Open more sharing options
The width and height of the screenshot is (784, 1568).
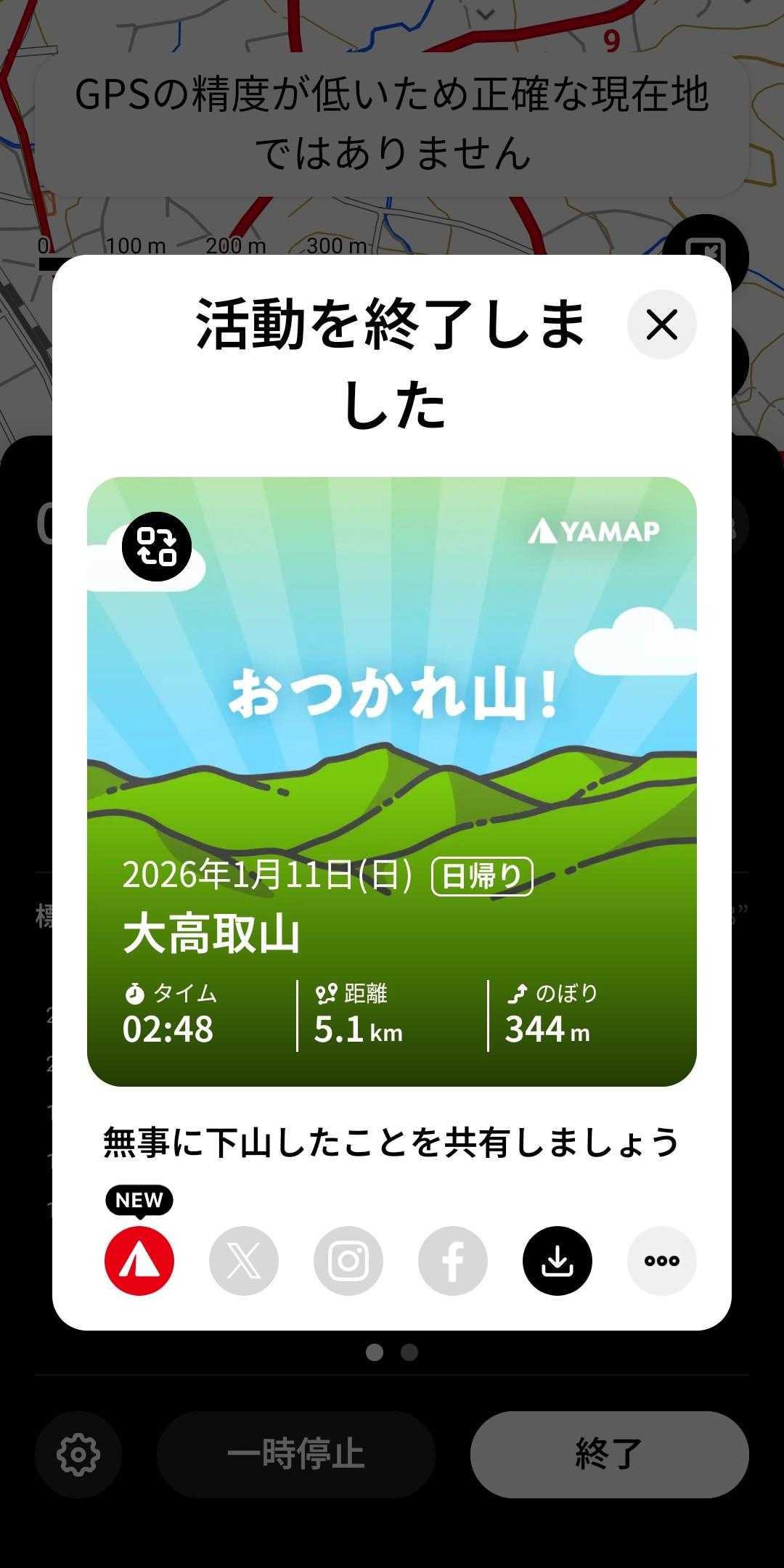pyautogui.click(x=661, y=1261)
